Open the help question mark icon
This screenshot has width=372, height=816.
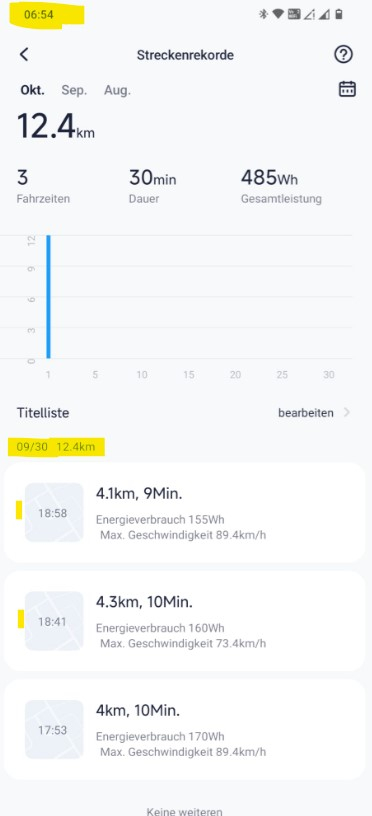(343, 55)
